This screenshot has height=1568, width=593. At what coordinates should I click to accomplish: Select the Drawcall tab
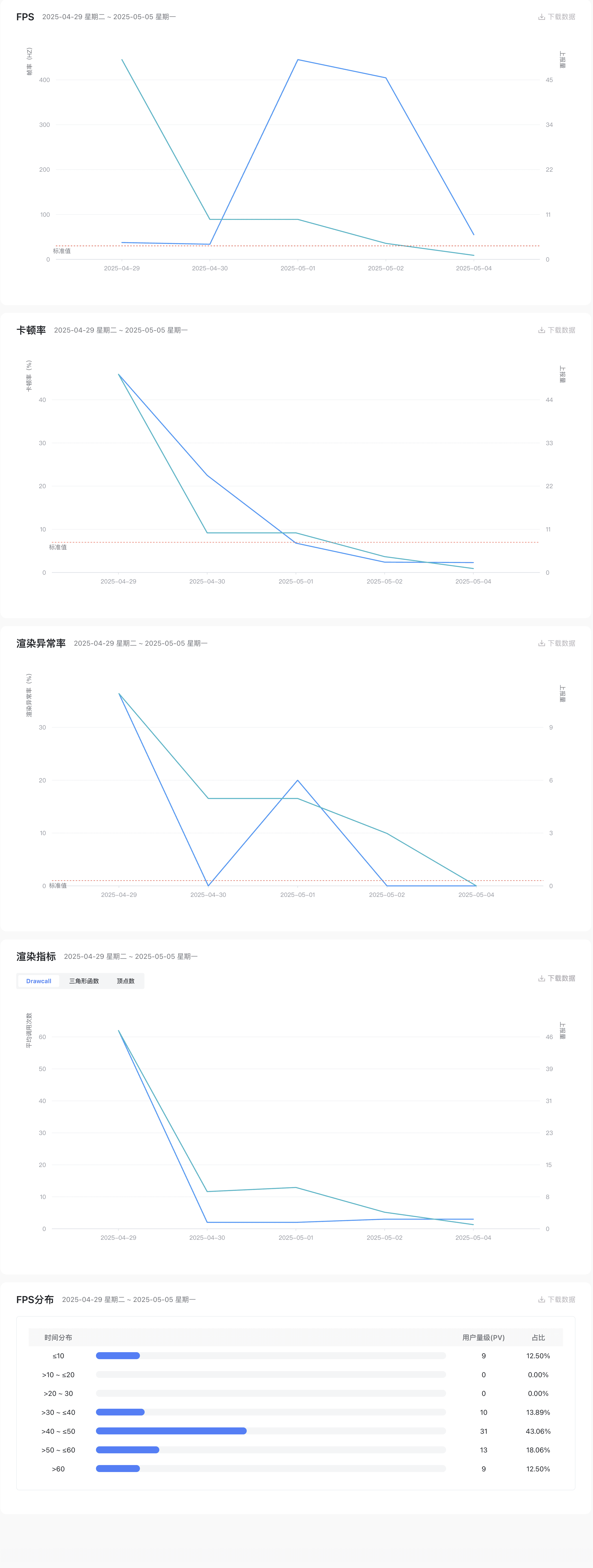click(x=38, y=981)
